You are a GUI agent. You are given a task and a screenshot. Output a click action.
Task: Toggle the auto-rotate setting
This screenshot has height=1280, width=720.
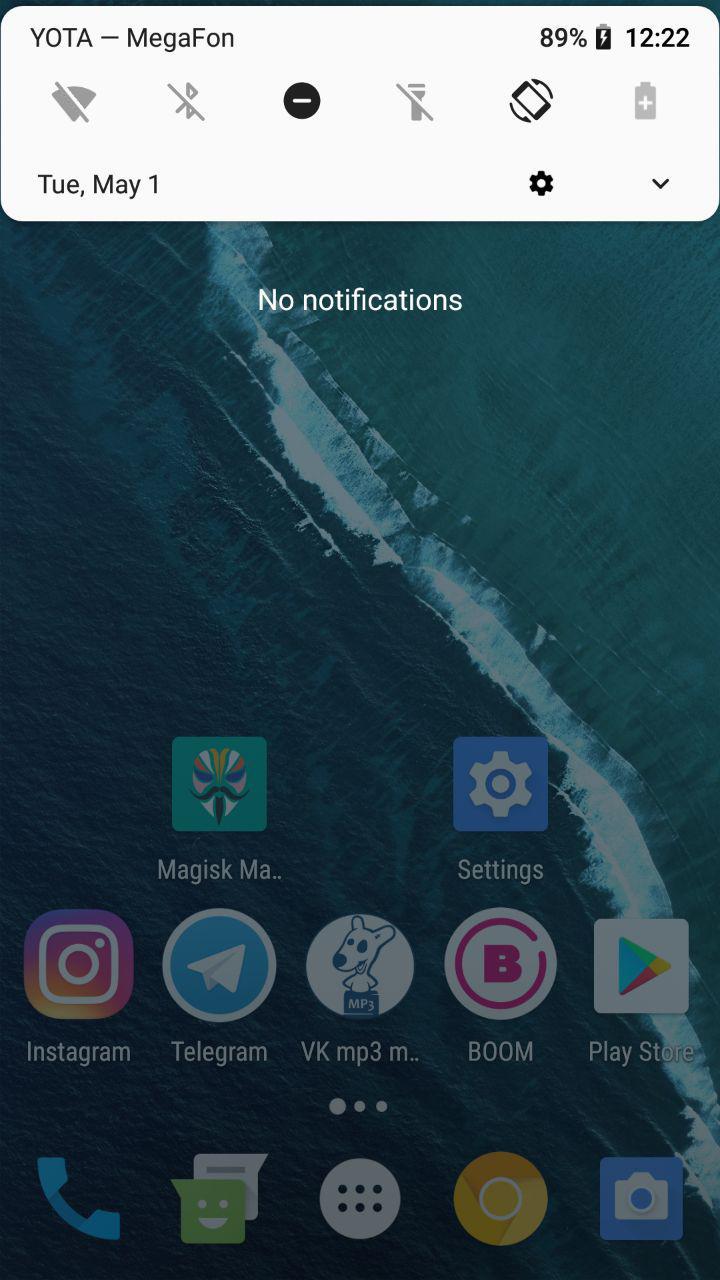[531, 101]
